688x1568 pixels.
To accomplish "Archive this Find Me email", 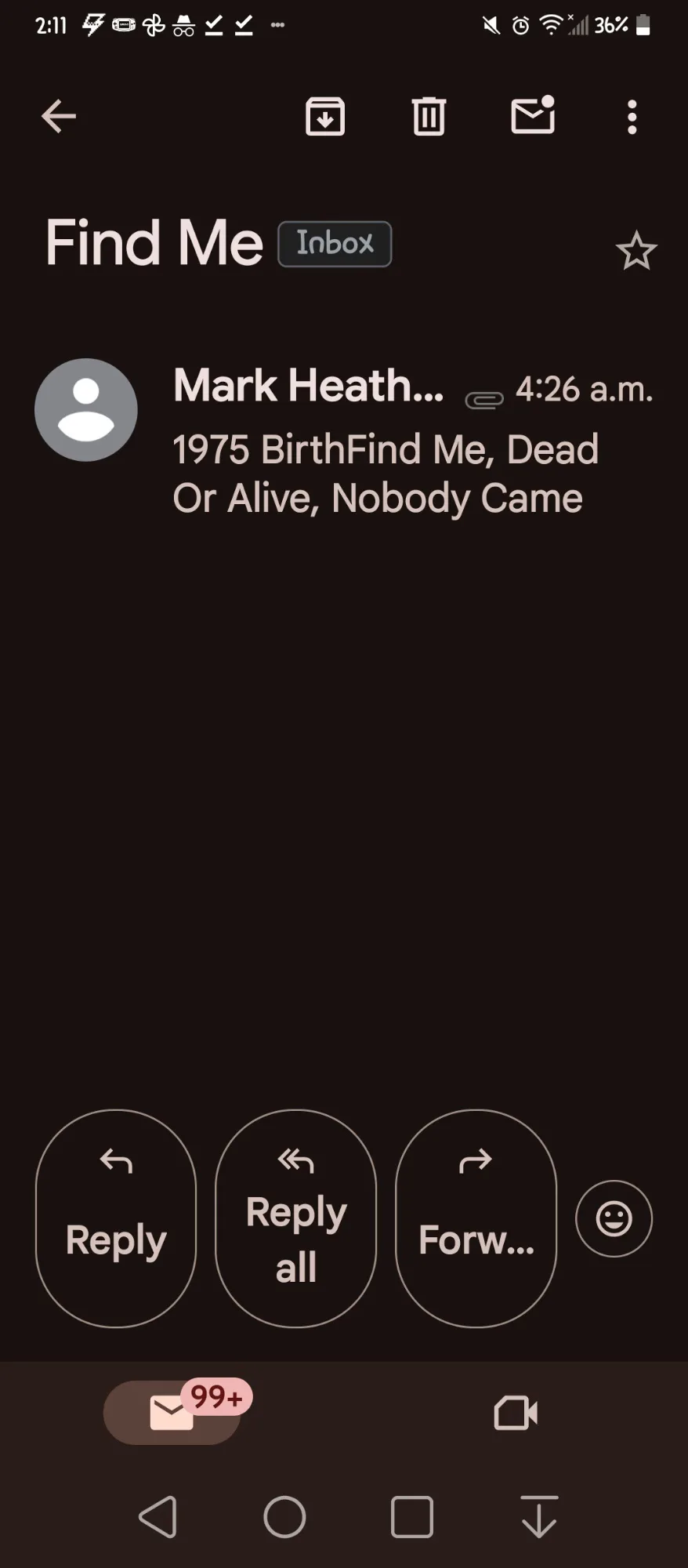I will click(325, 117).
